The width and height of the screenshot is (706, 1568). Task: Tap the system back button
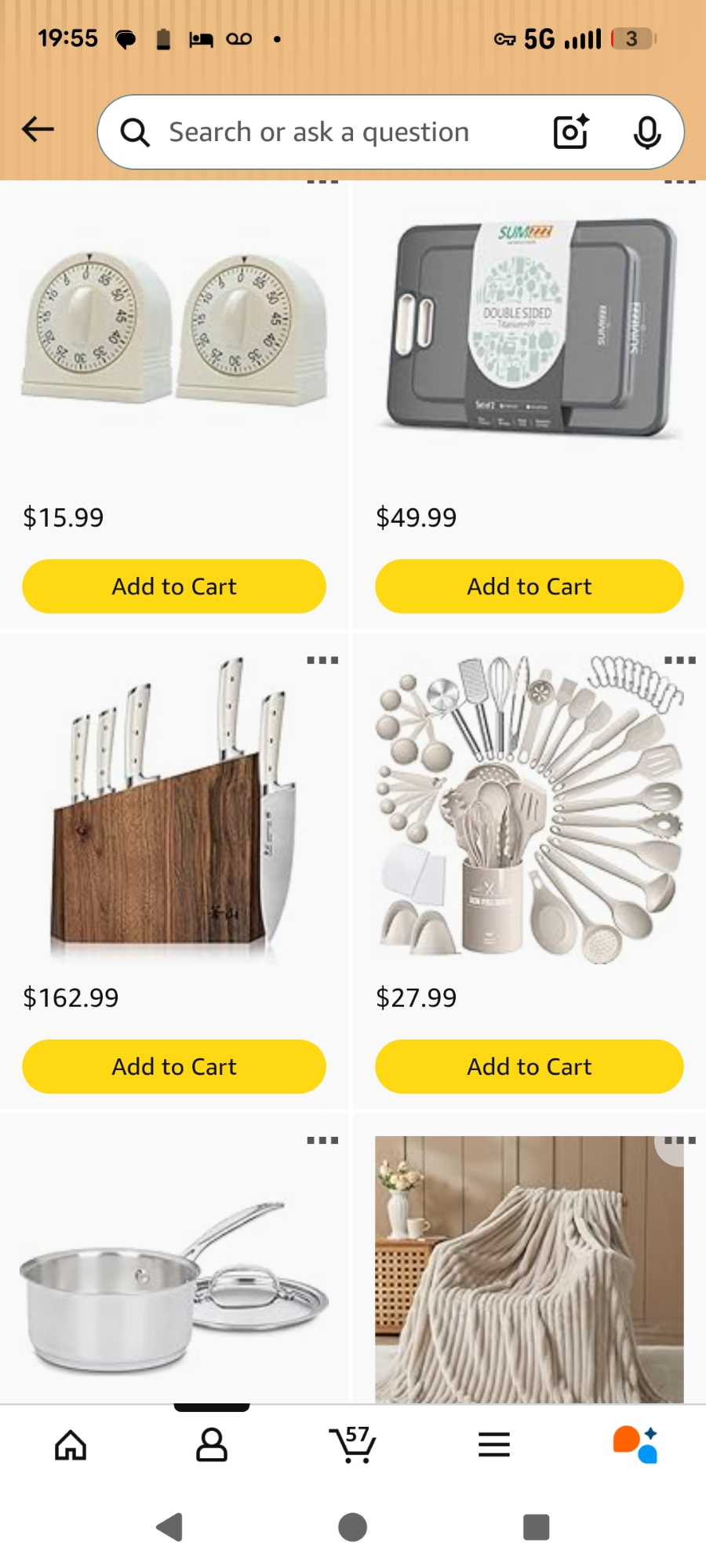pos(170,1527)
